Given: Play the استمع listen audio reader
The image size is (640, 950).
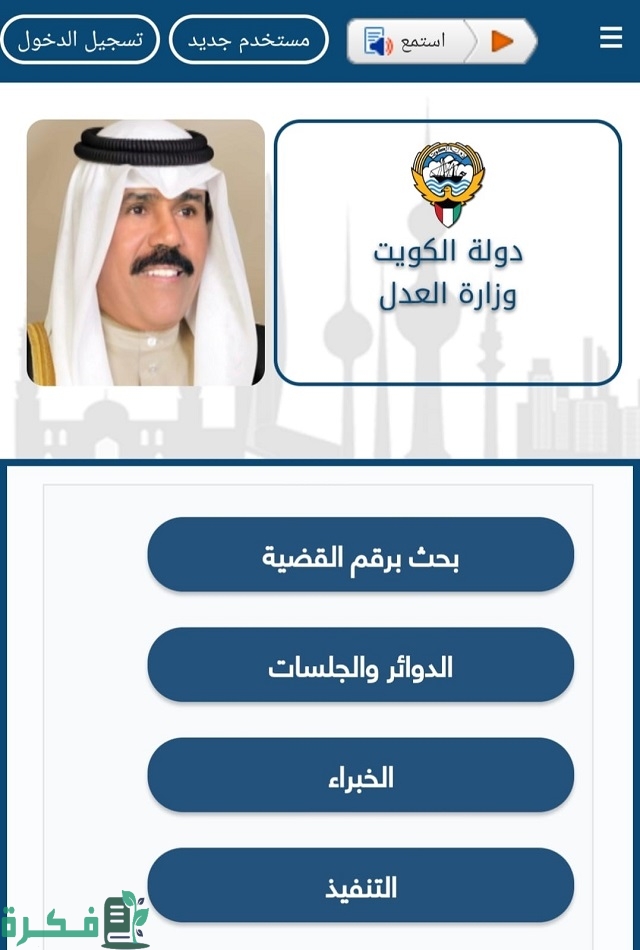Looking at the screenshot, I should pyautogui.click(x=502, y=41).
